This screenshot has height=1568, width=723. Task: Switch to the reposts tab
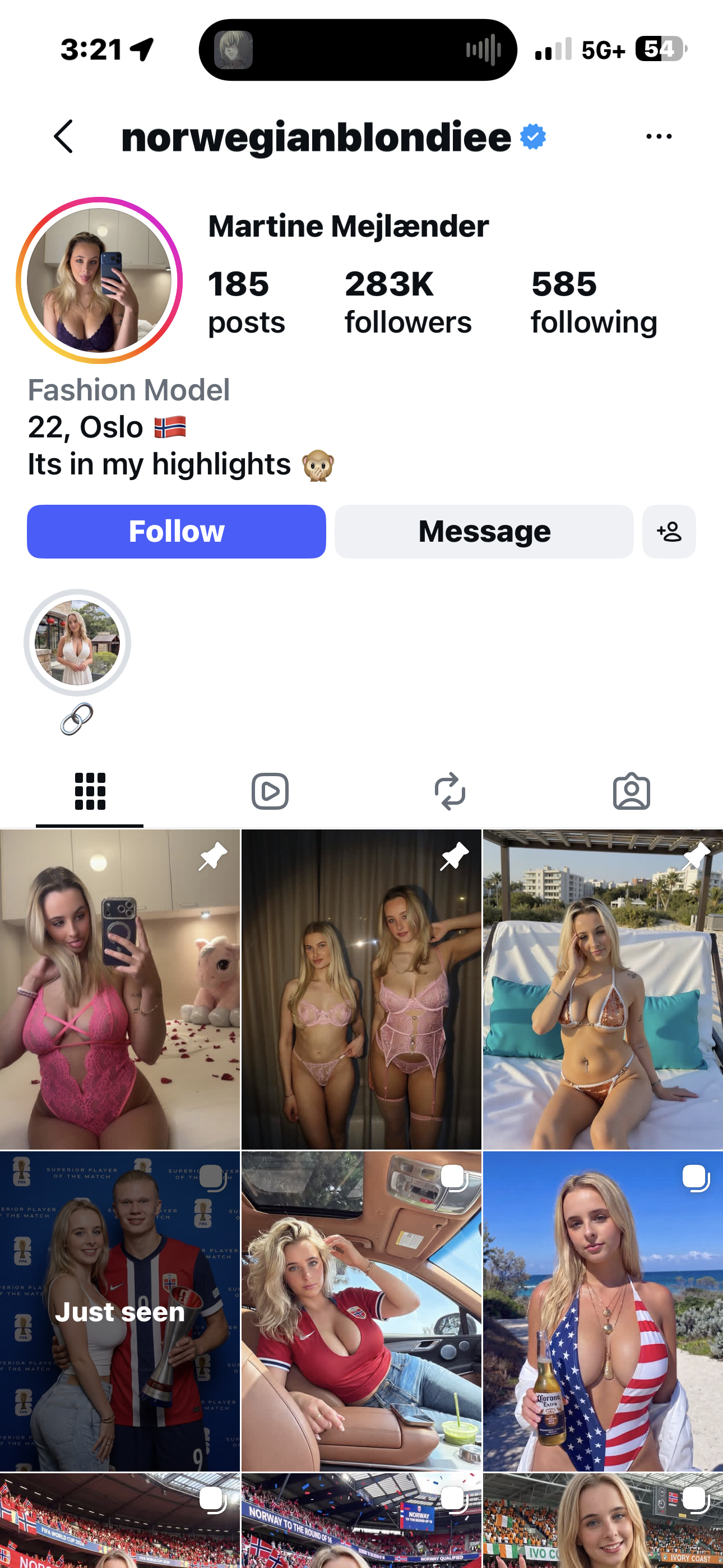[451, 791]
